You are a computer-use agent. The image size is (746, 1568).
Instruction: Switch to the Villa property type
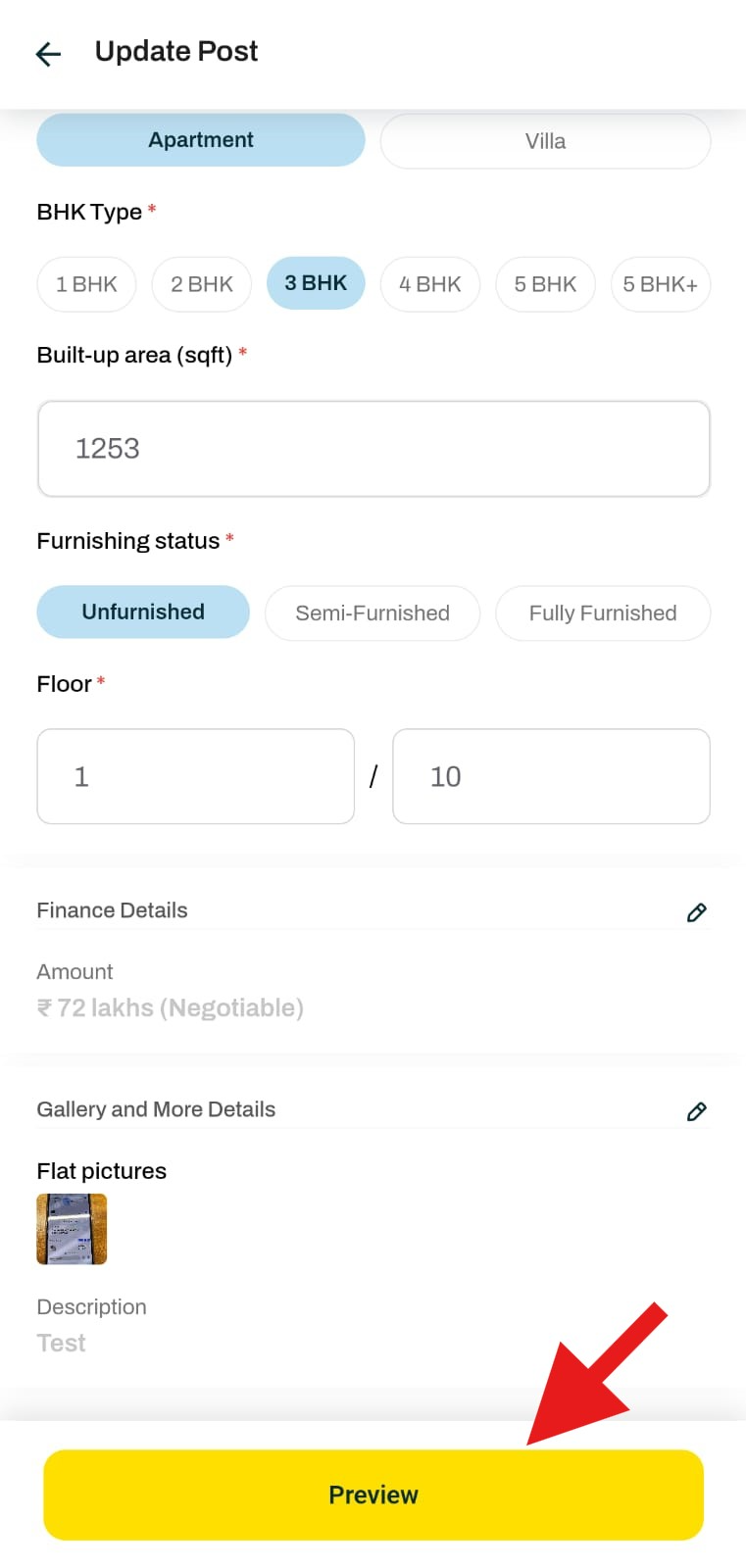[545, 140]
